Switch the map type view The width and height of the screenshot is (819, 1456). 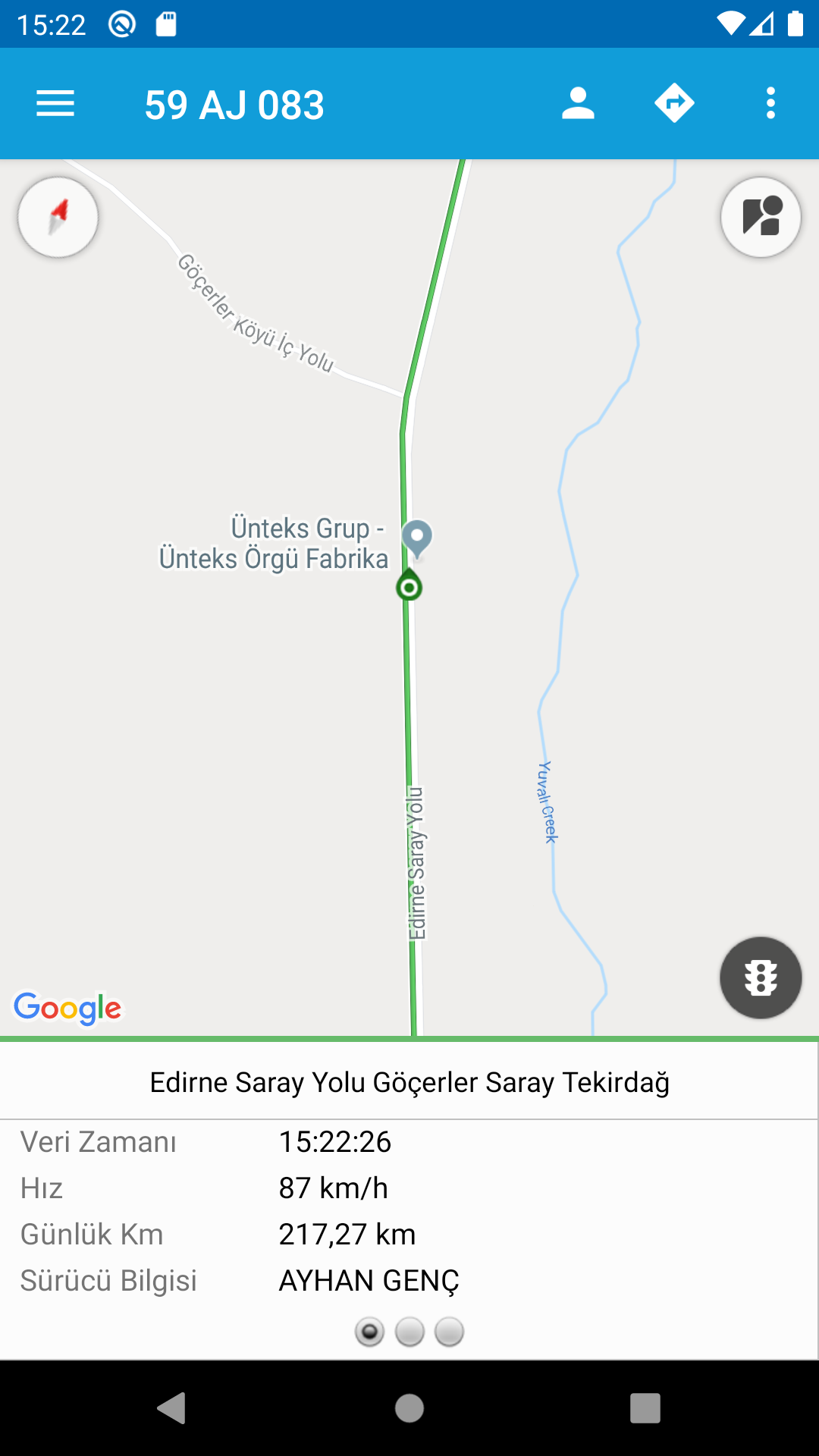click(x=761, y=218)
